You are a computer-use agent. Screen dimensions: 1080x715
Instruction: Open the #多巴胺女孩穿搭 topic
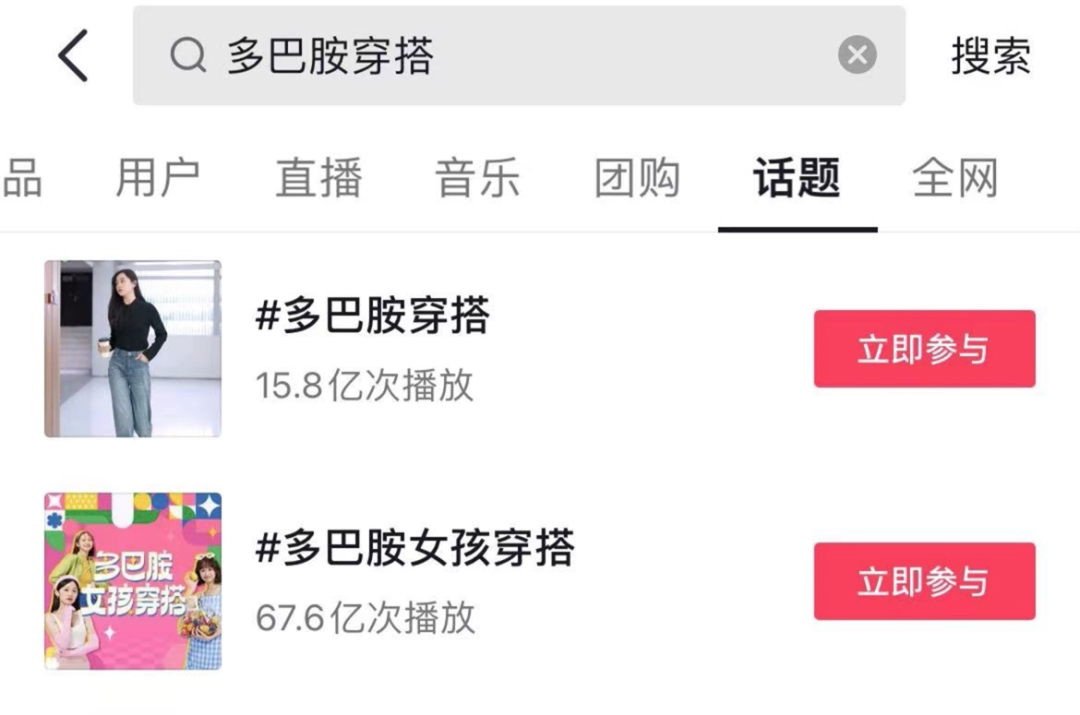coord(415,549)
